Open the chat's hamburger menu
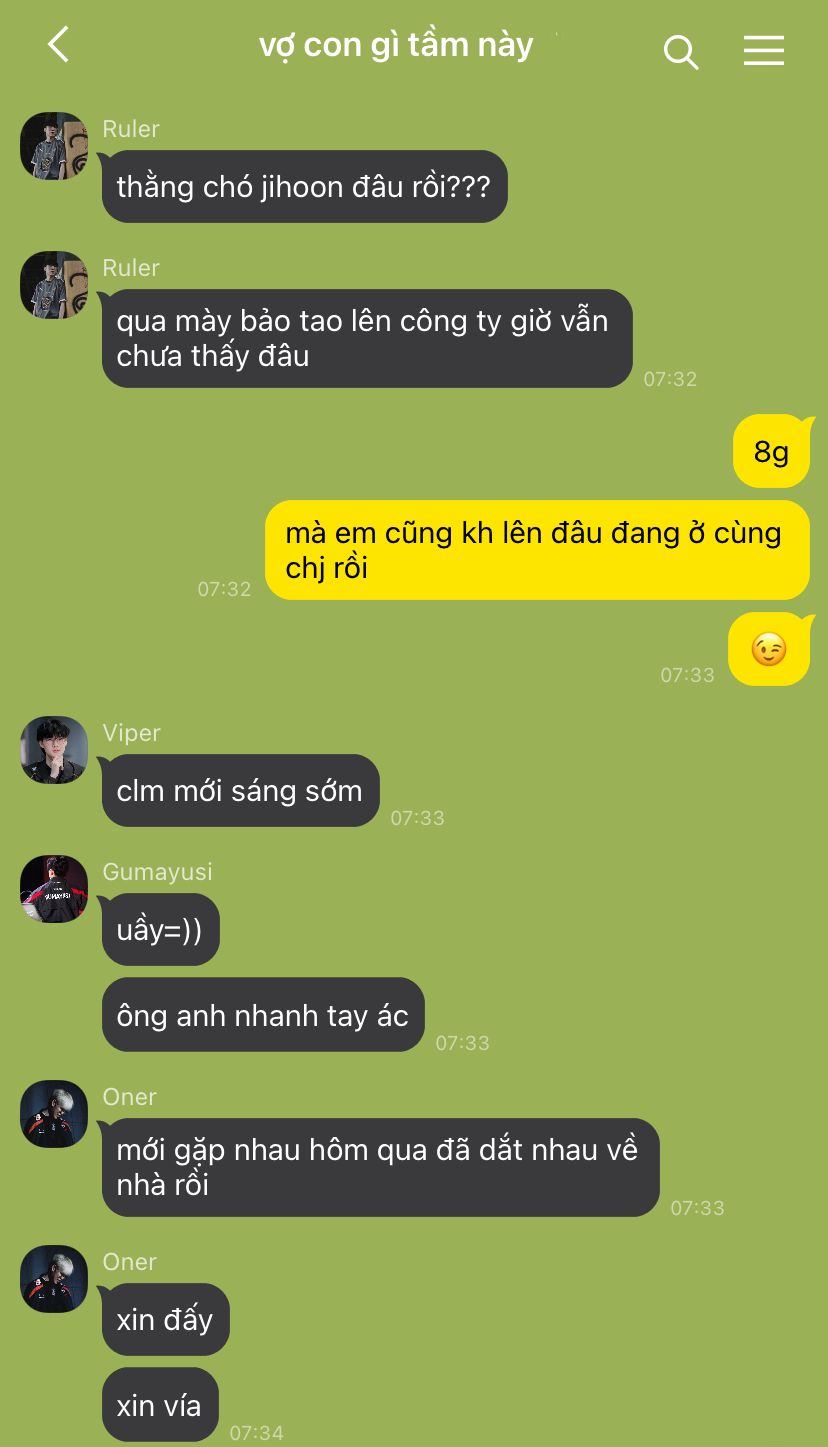Image resolution: width=828 pixels, height=1447 pixels. 763,50
